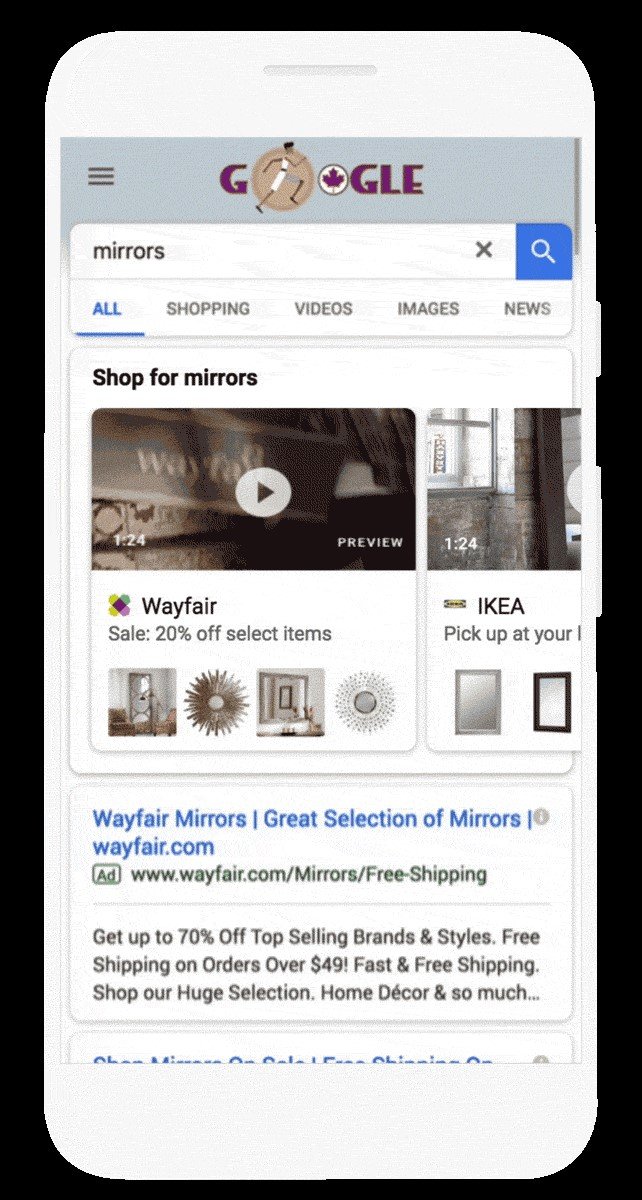Edit the 'mirrors' search field

click(x=270, y=251)
